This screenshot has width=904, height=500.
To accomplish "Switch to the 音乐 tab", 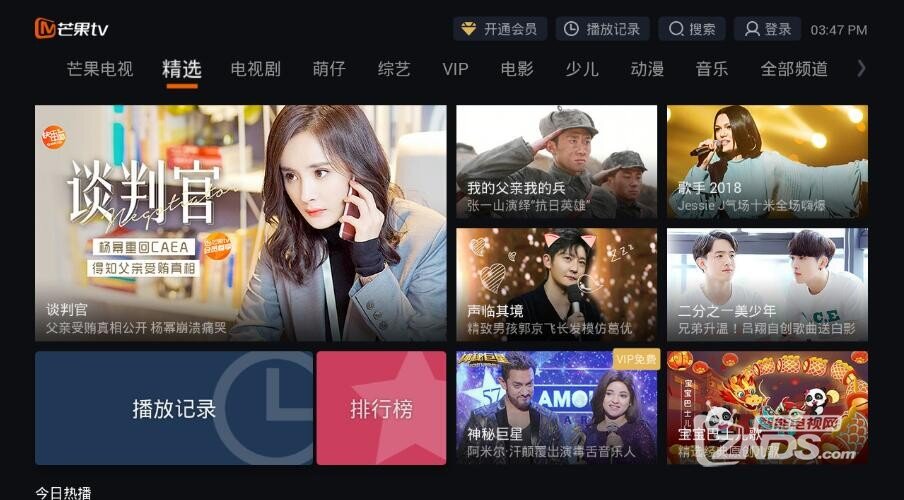I will pyautogui.click(x=712, y=69).
